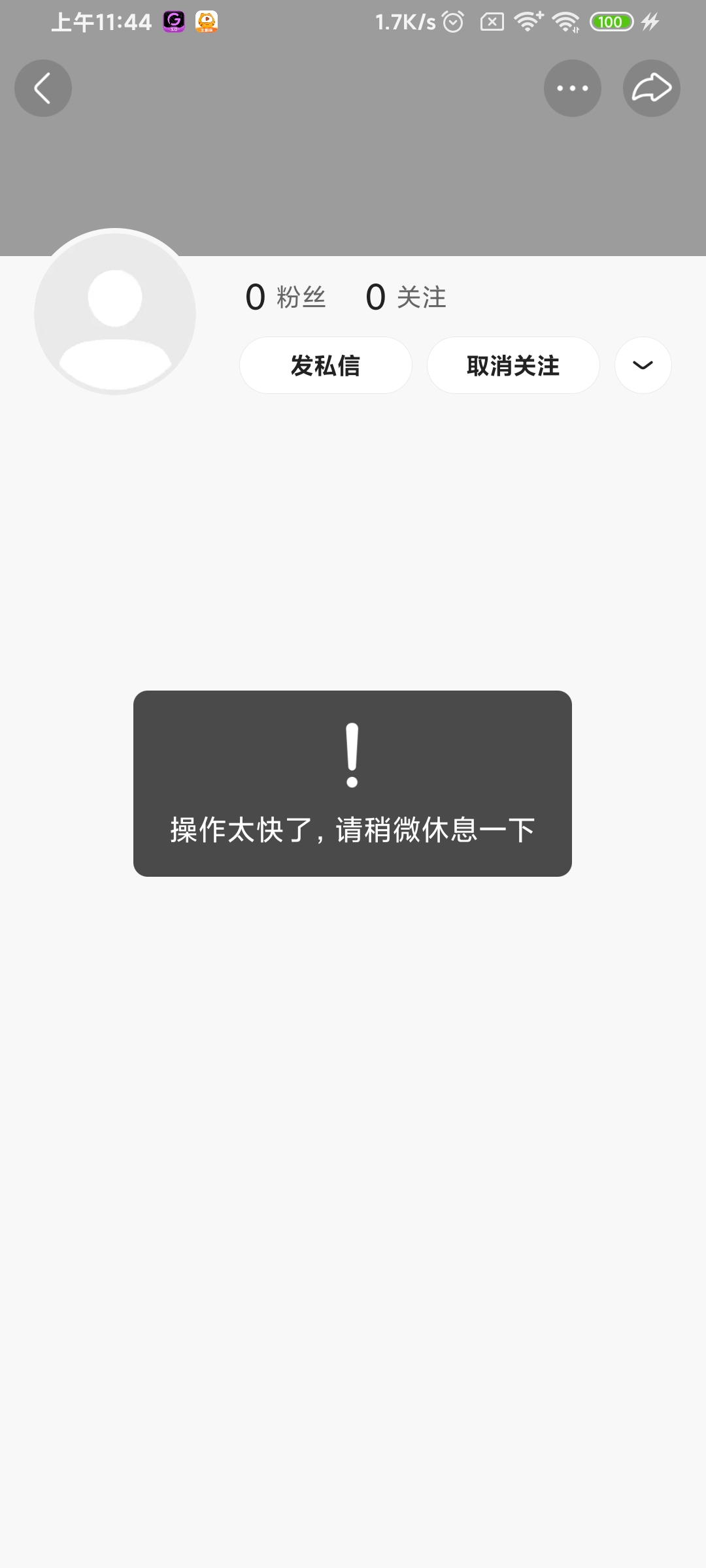Open the 关注 following list
The image size is (706, 1568).
pyautogui.click(x=406, y=297)
